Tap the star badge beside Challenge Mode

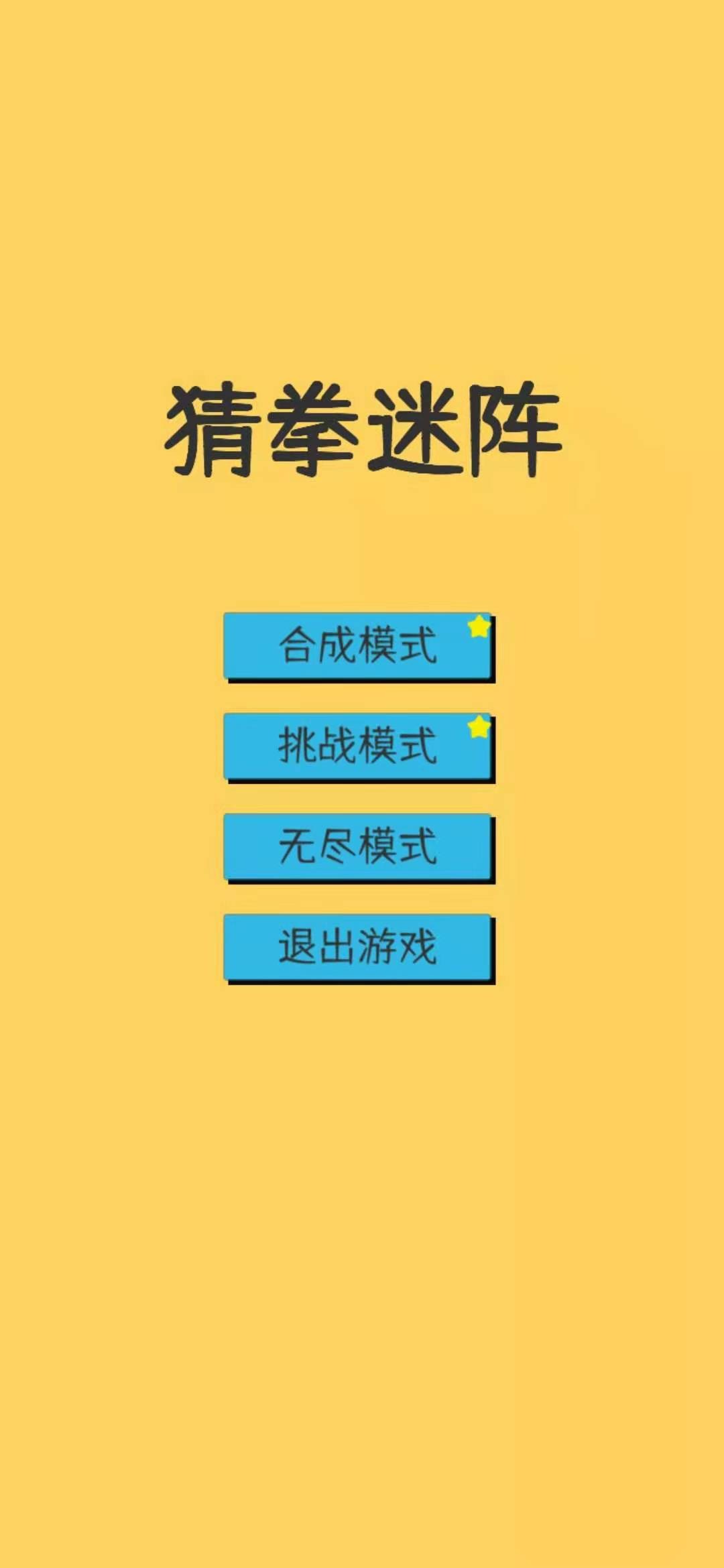478,727
